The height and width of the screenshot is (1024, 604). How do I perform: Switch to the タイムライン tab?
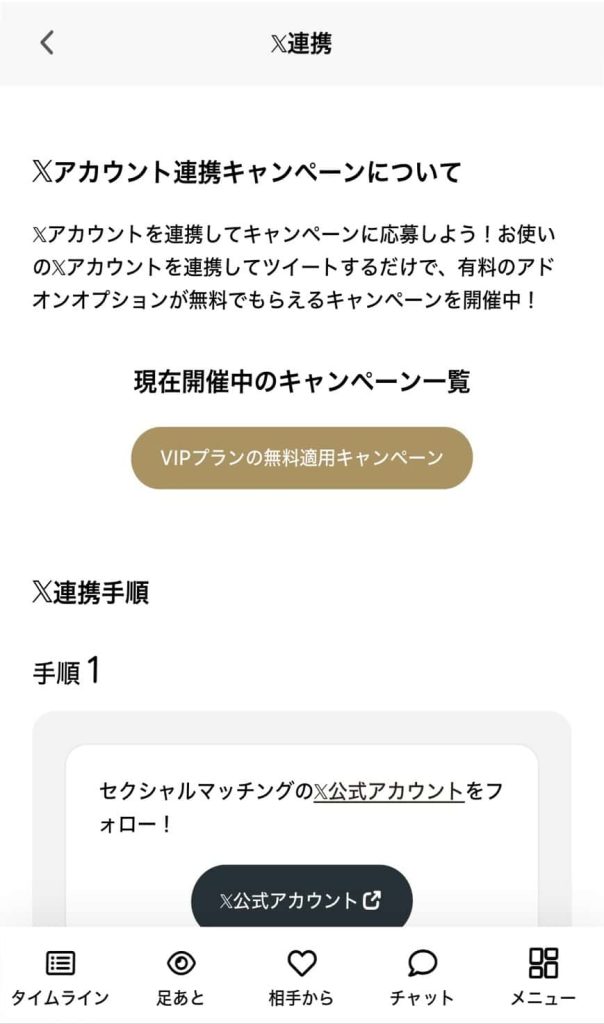coord(60,976)
